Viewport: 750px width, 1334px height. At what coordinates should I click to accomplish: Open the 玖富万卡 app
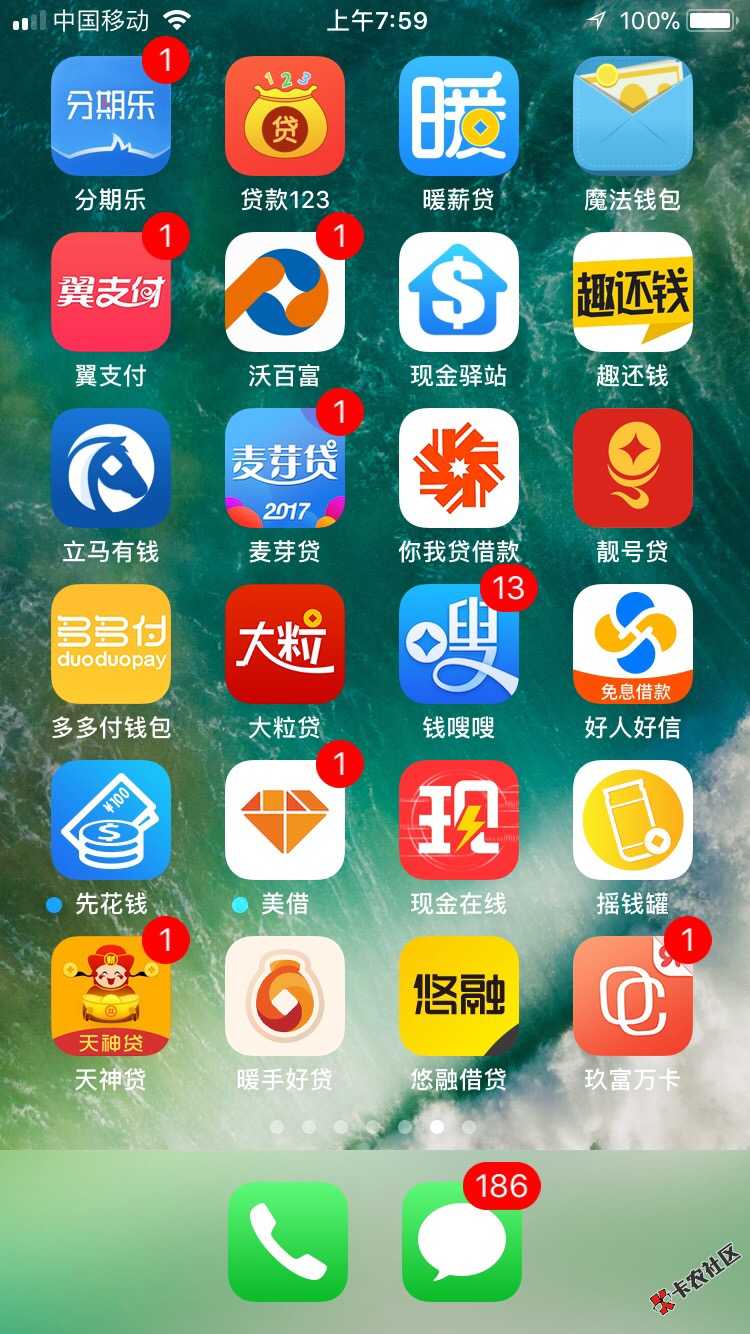tap(632, 996)
